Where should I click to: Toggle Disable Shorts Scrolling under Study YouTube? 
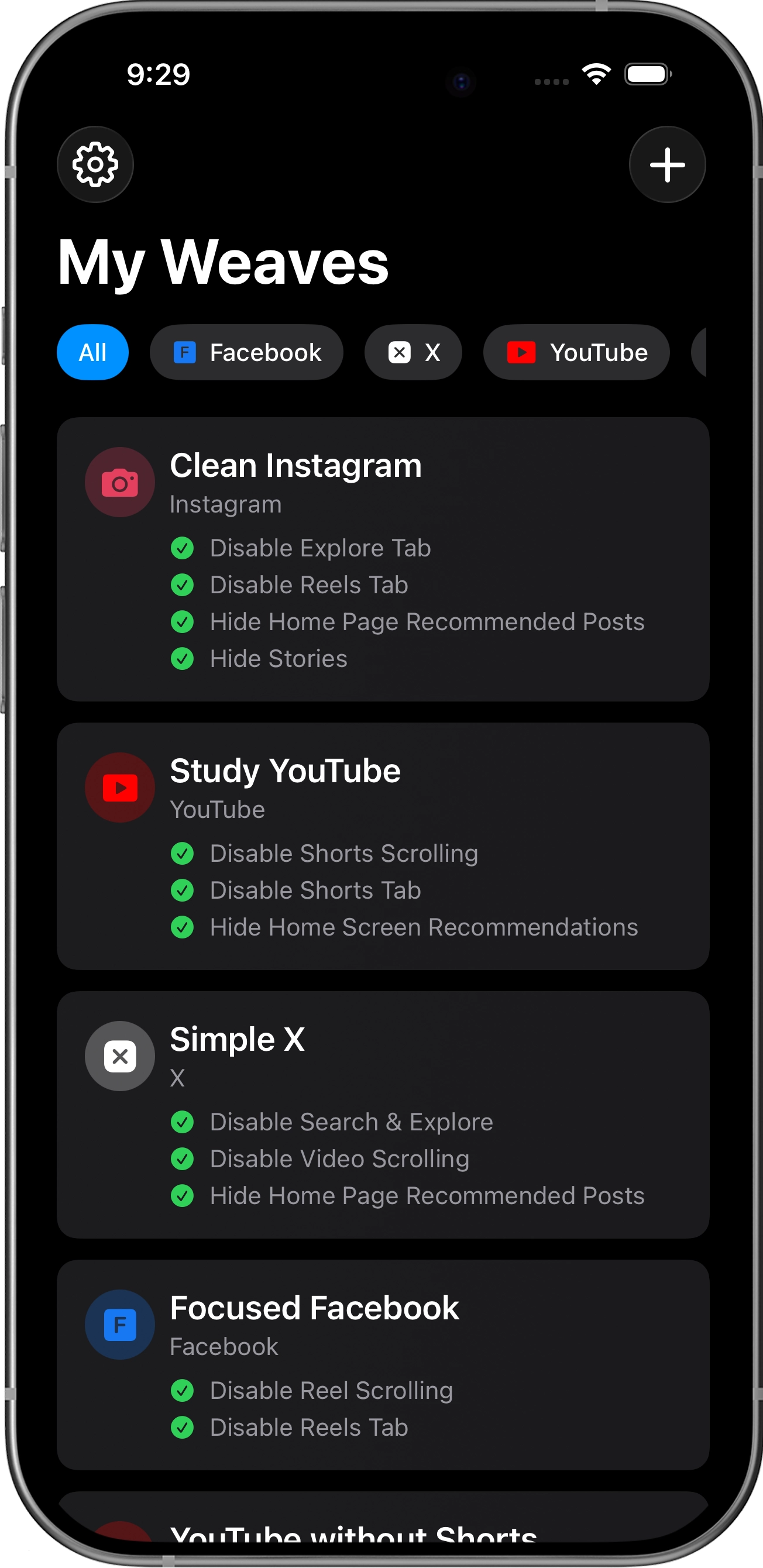click(x=183, y=853)
